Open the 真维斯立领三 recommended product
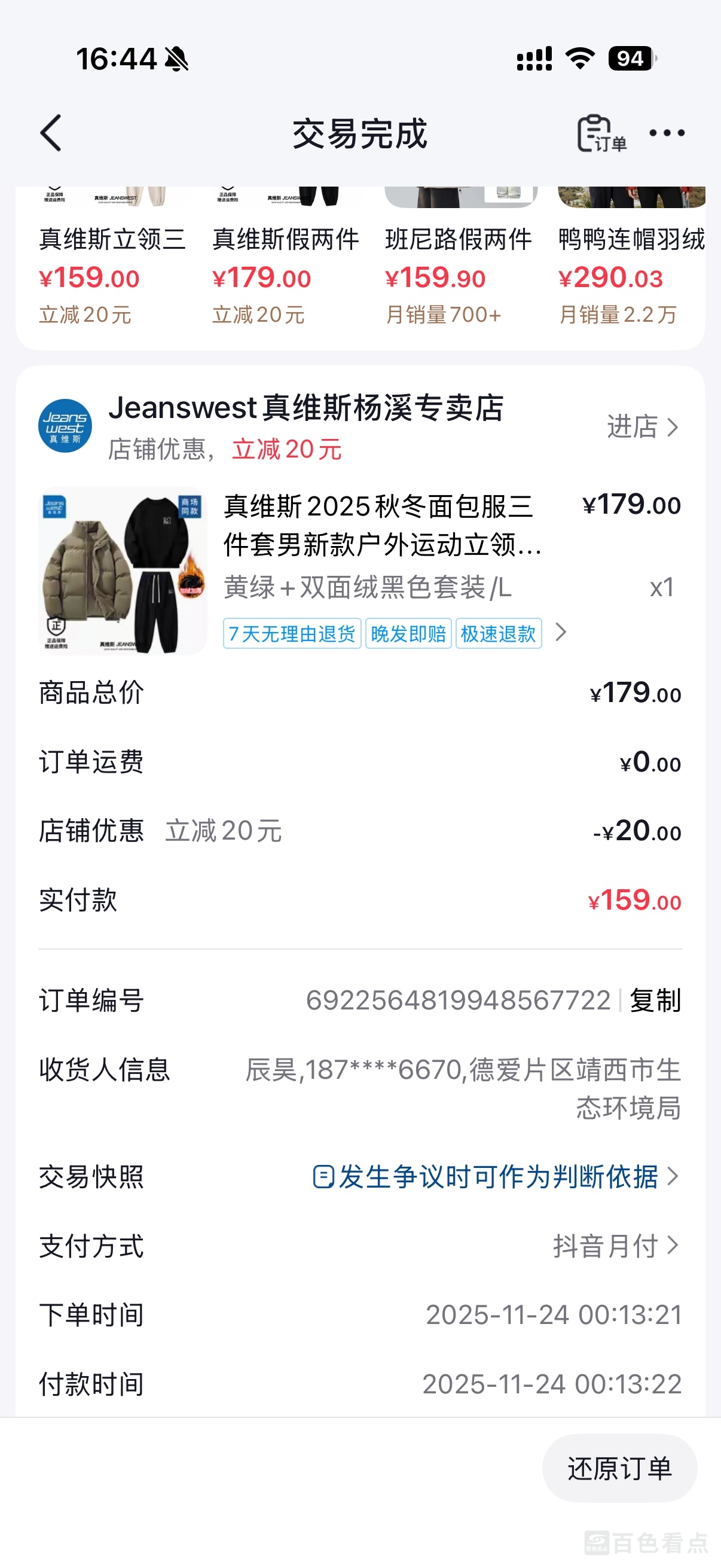This screenshot has width=721, height=1568. pyautogui.click(x=112, y=256)
